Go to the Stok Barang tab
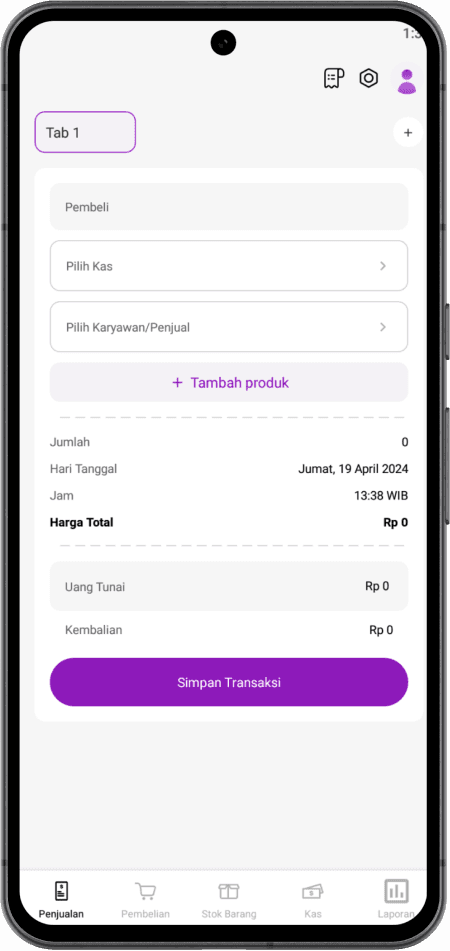Screen dimensions: 450x951 pyautogui.click(x=229, y=899)
